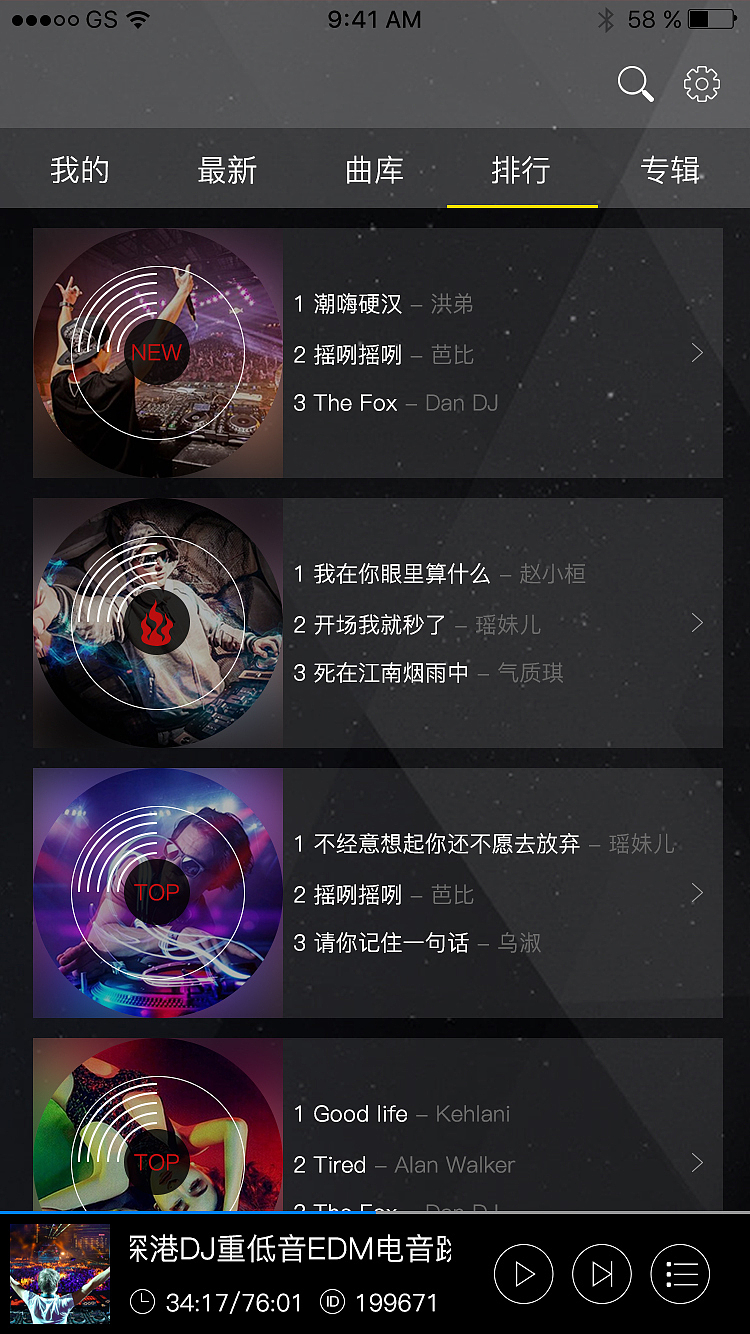Tap the TOP badge on the third chart cover
The height and width of the screenshot is (1334, 750).
coord(155,893)
